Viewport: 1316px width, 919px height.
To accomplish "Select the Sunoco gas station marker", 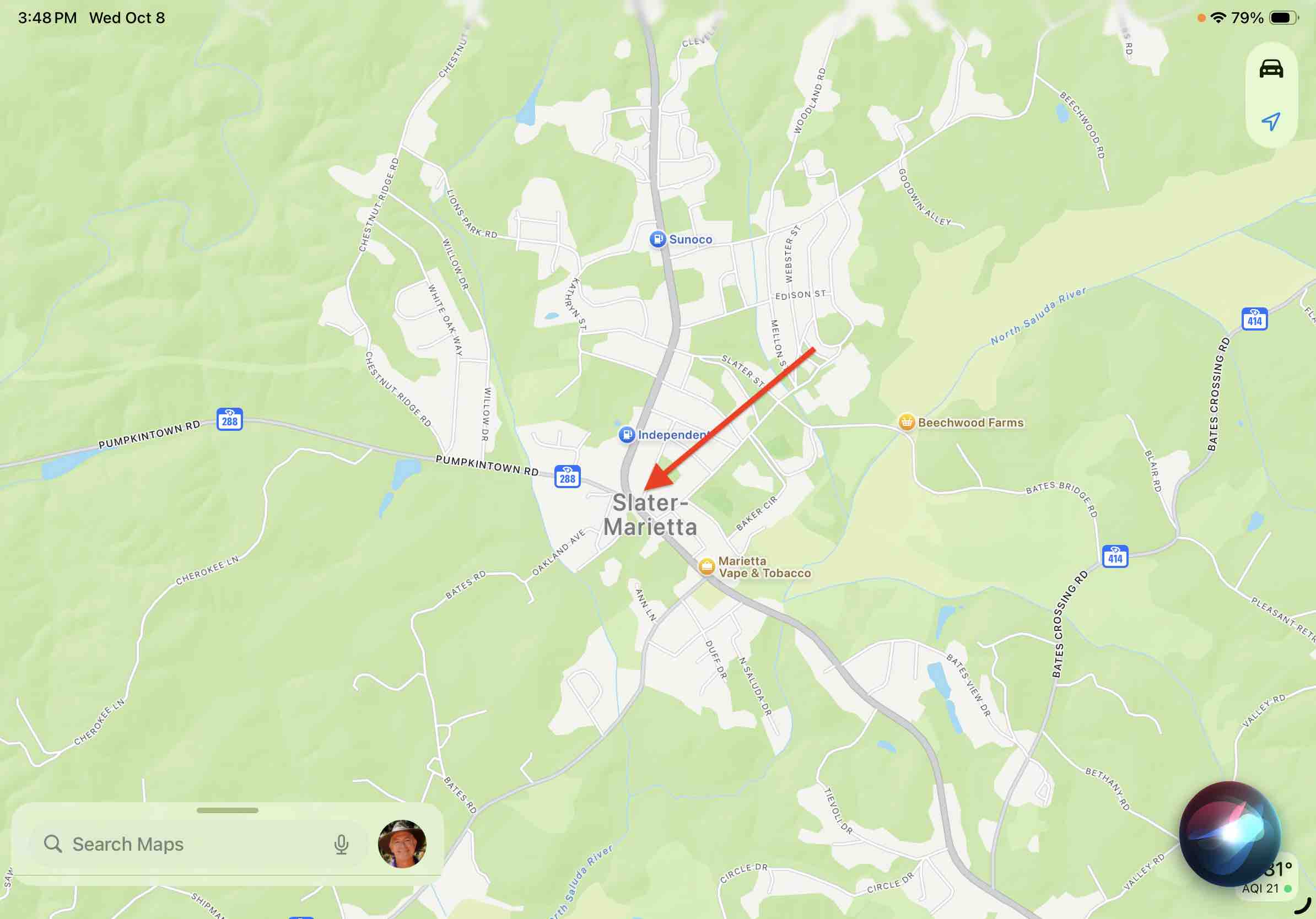I will (657, 239).
